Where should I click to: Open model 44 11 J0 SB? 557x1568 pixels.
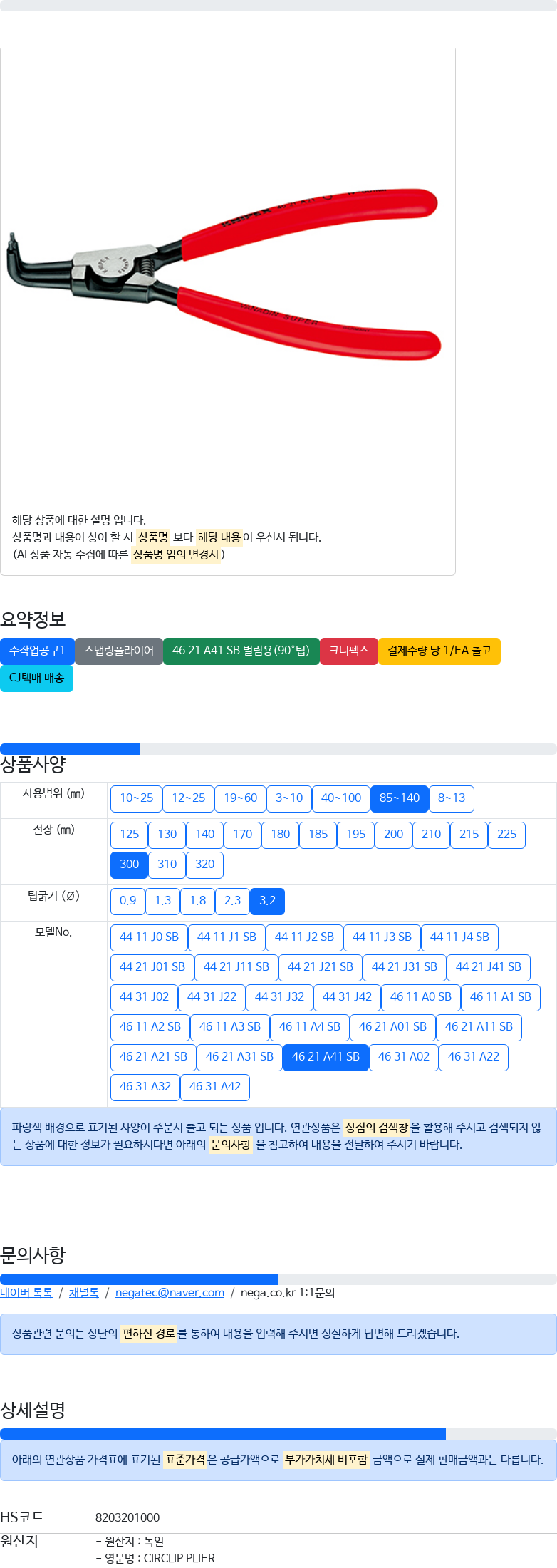pos(149,937)
